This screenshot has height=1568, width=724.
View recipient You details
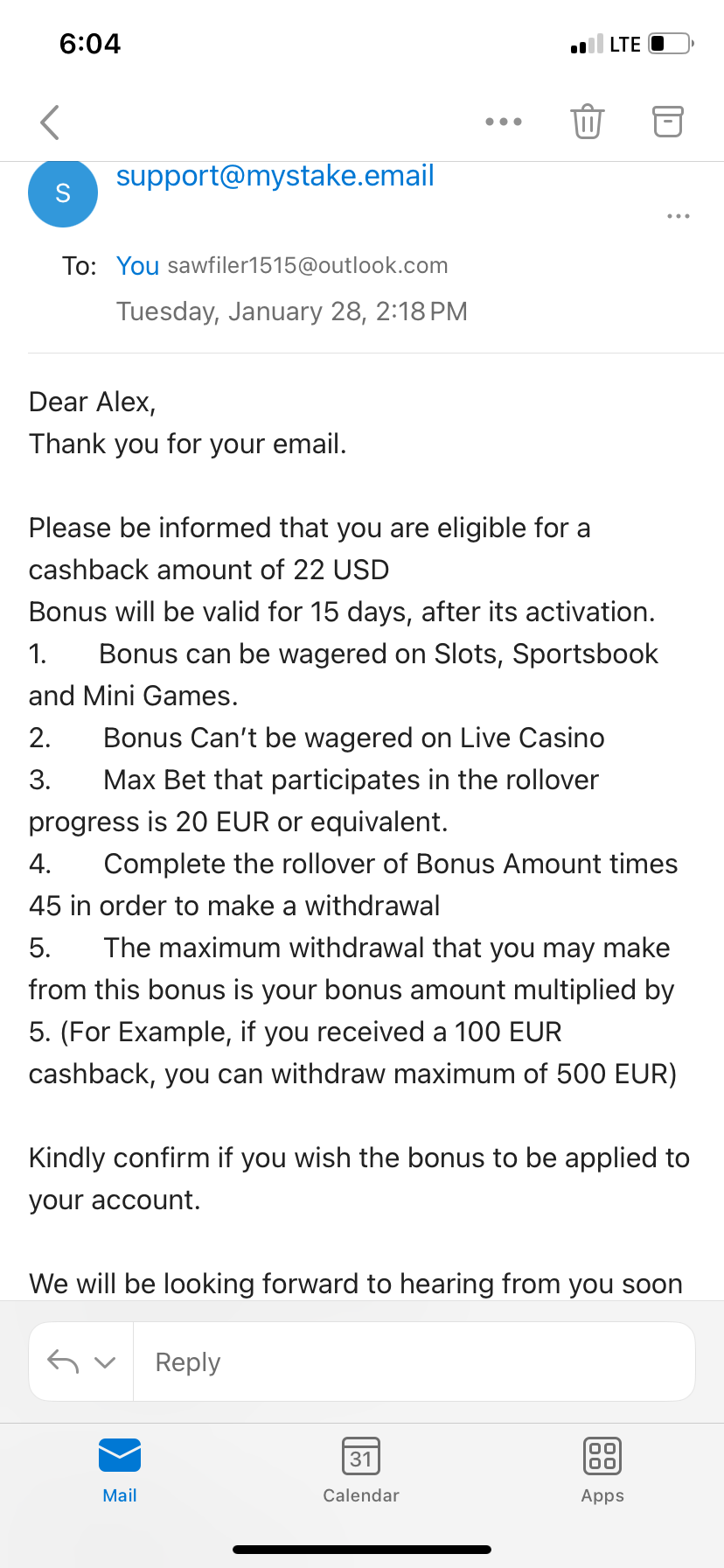pyautogui.click(x=138, y=266)
